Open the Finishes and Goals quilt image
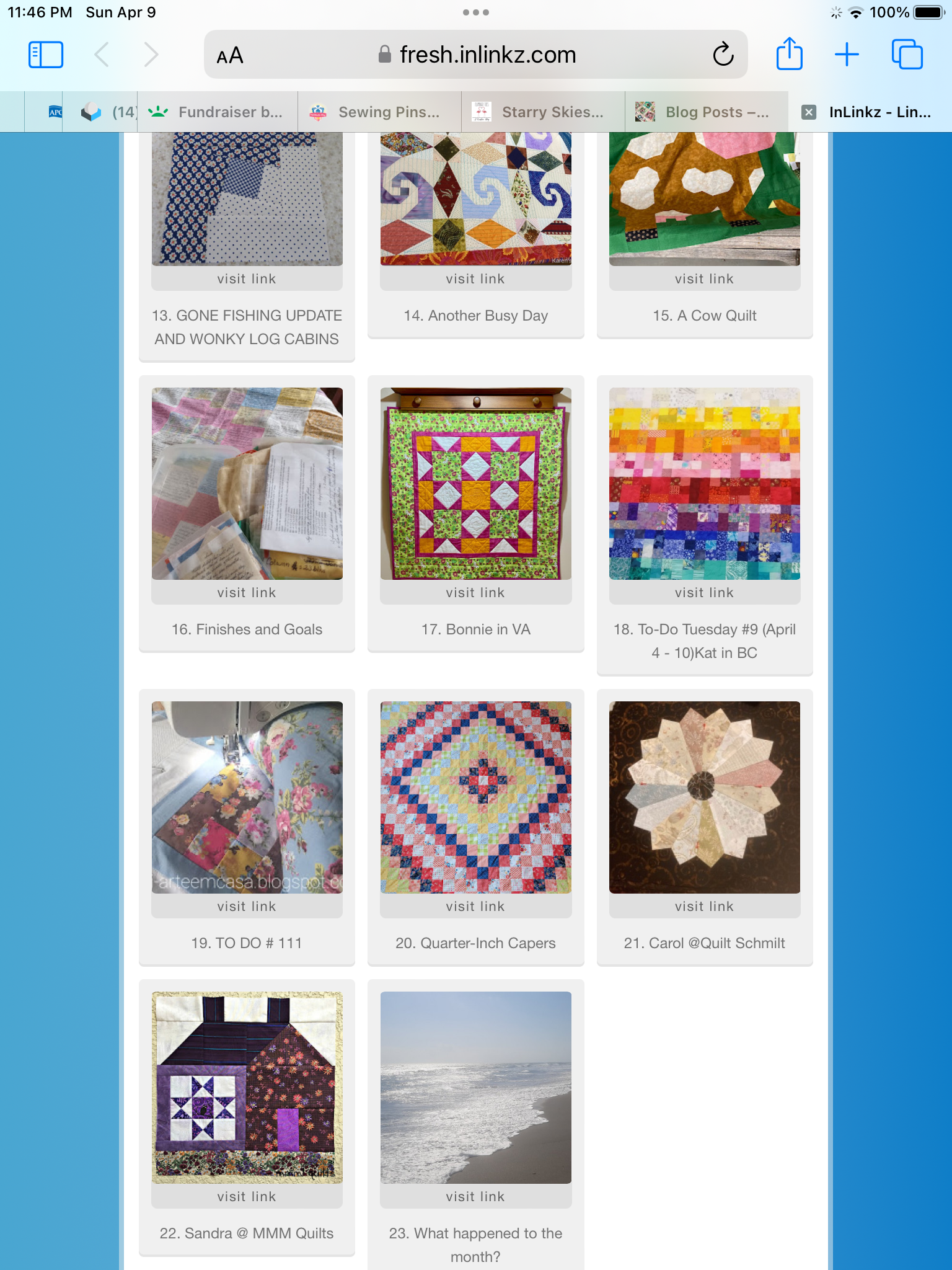This screenshot has width=952, height=1270. click(247, 484)
